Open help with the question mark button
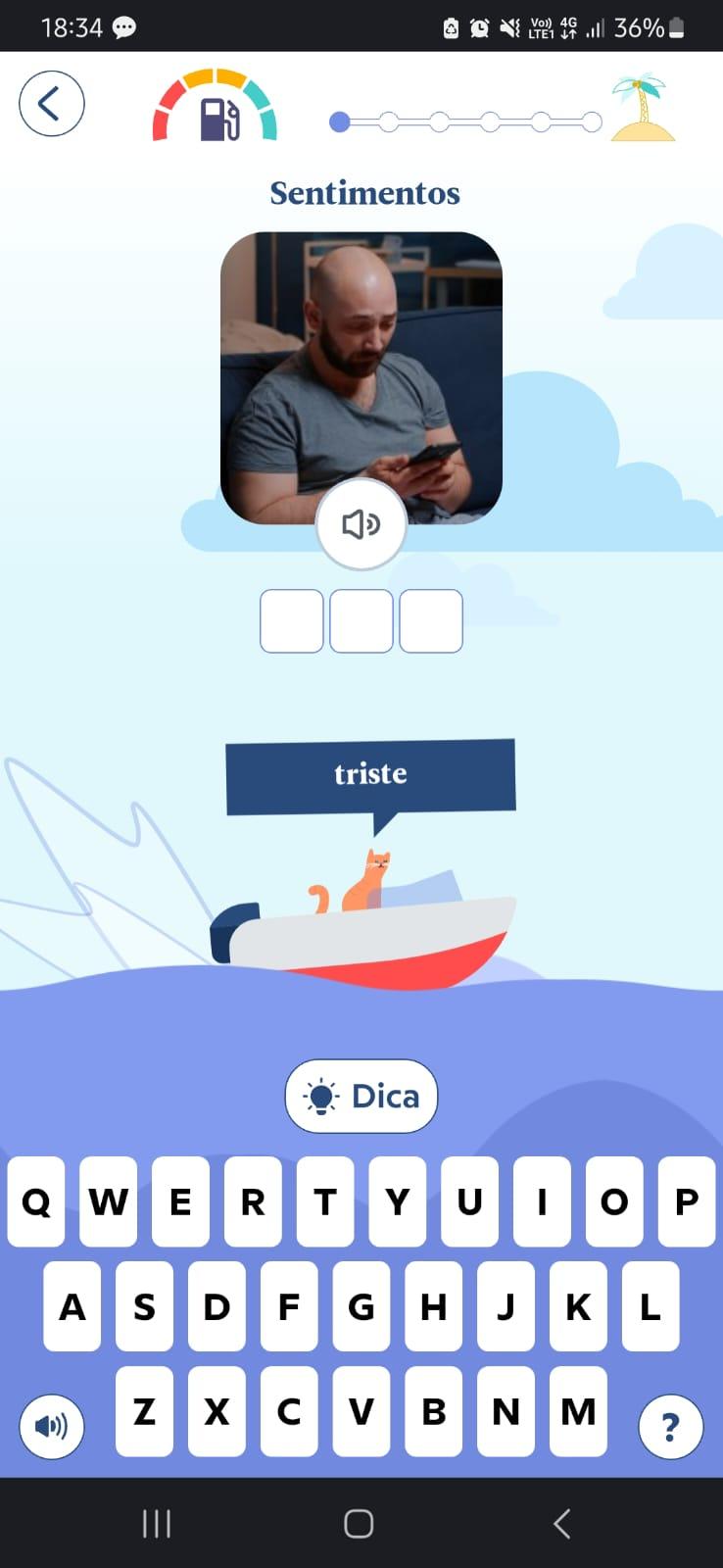 tap(670, 1426)
